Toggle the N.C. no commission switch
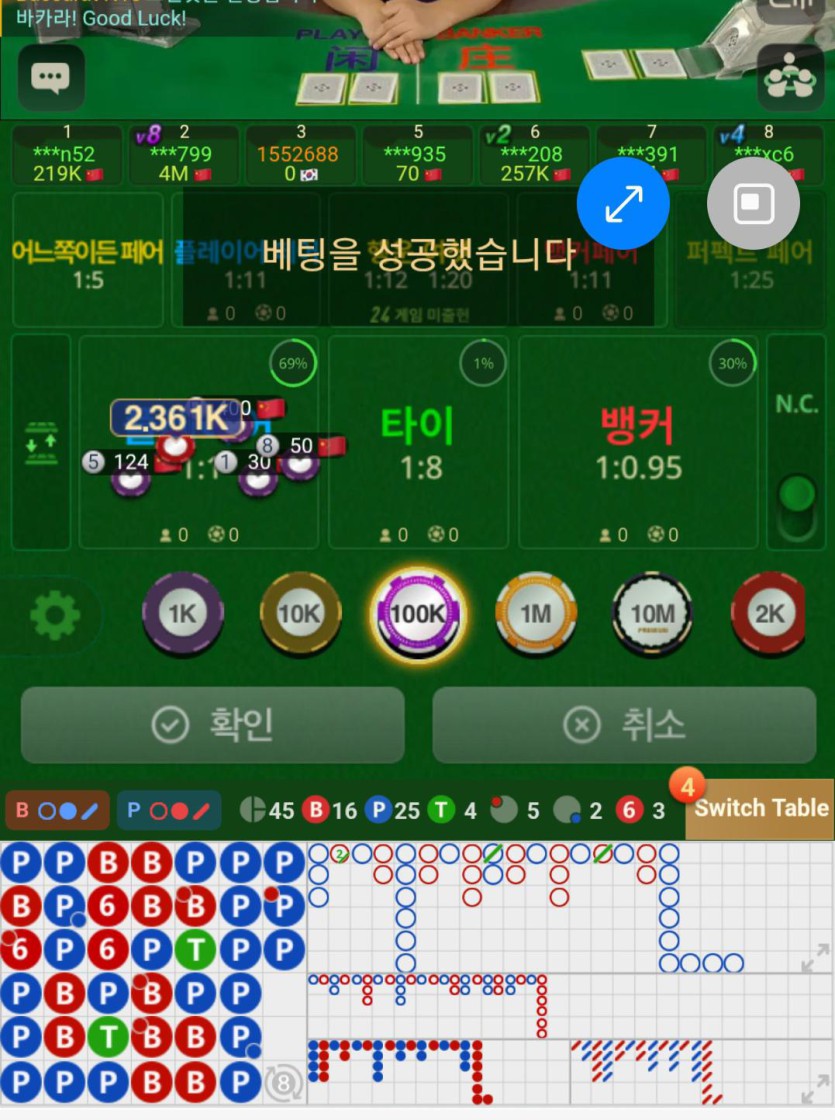The height and width of the screenshot is (1120, 835). pyautogui.click(x=797, y=495)
